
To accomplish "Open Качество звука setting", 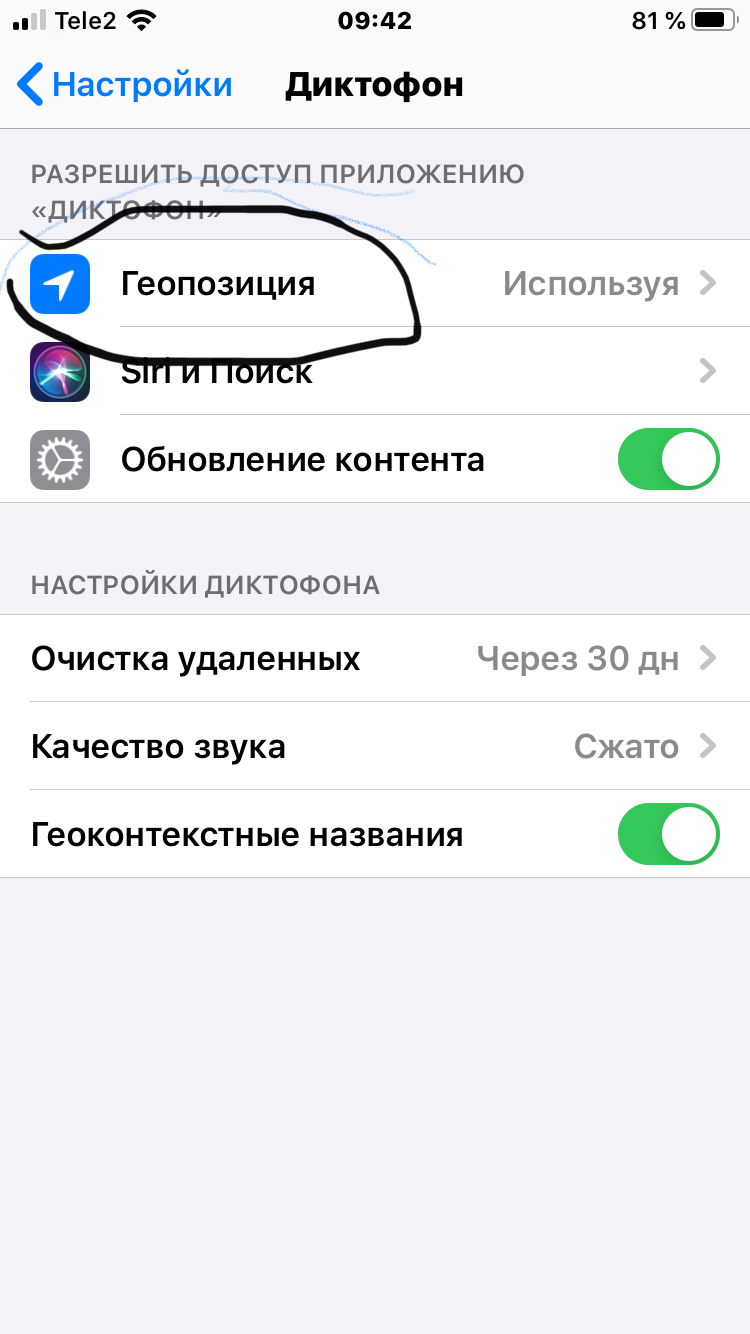I will click(375, 747).
